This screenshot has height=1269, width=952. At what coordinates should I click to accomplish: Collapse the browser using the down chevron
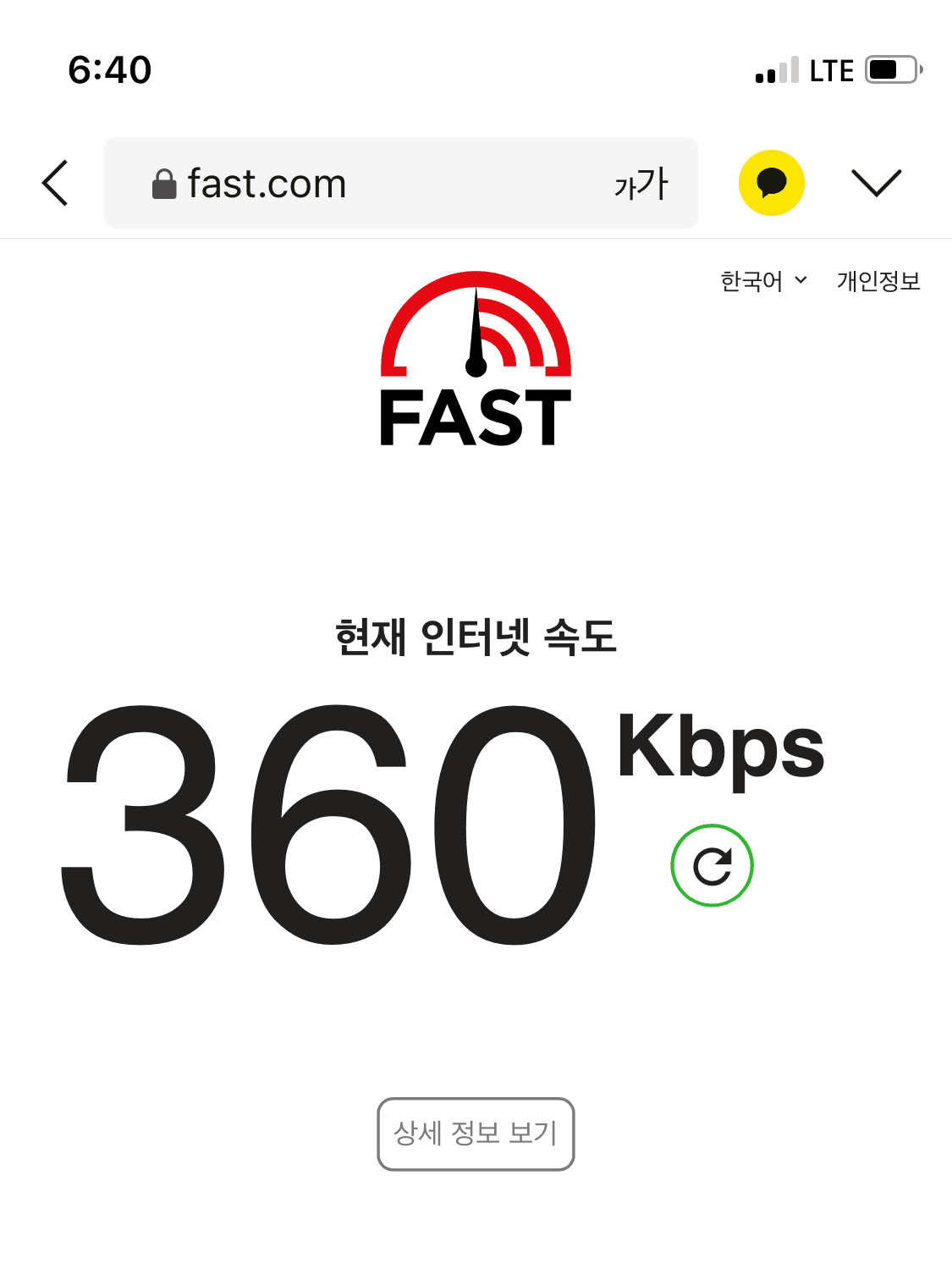point(876,183)
